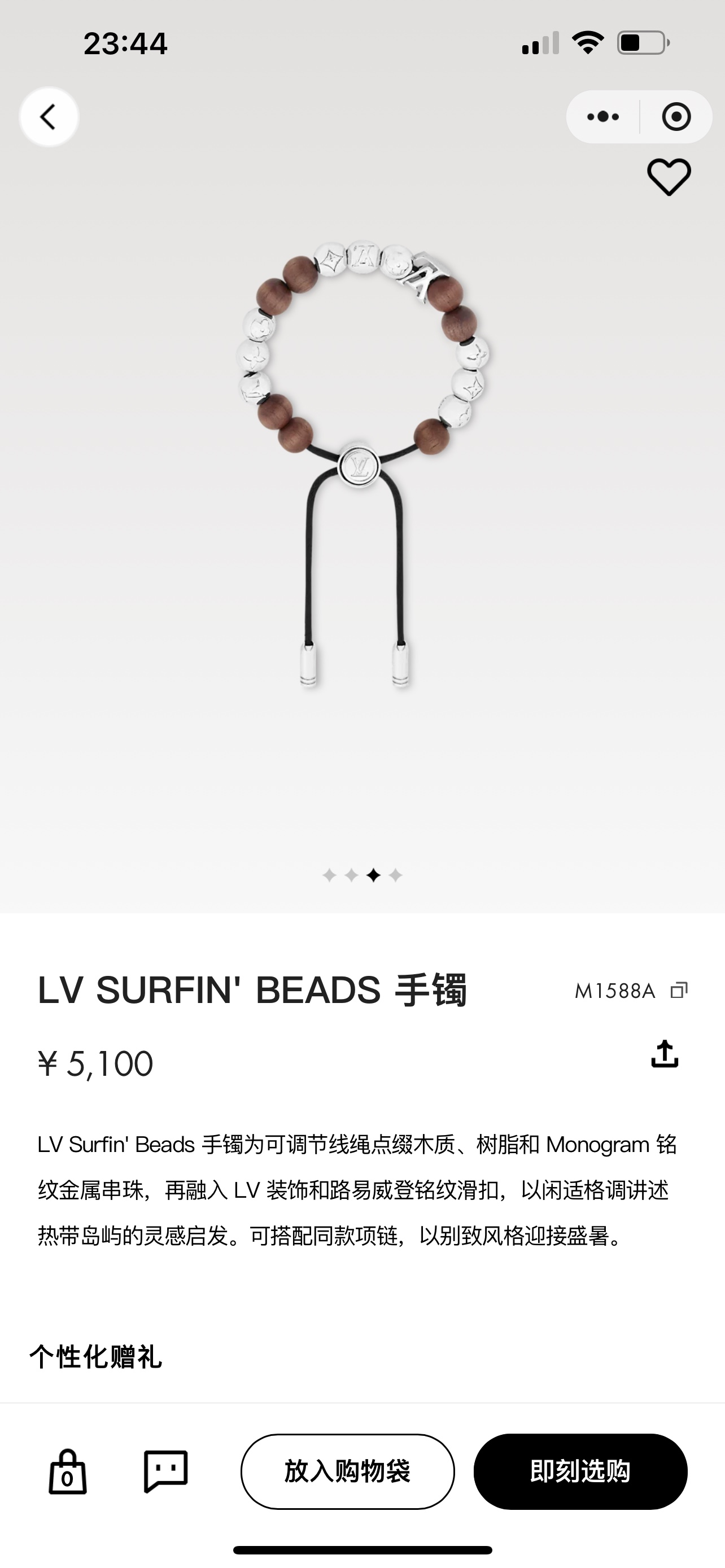Viewport: 725px width, 1568px height.
Task: Open the shopping bag icon
Action: 68,1471
